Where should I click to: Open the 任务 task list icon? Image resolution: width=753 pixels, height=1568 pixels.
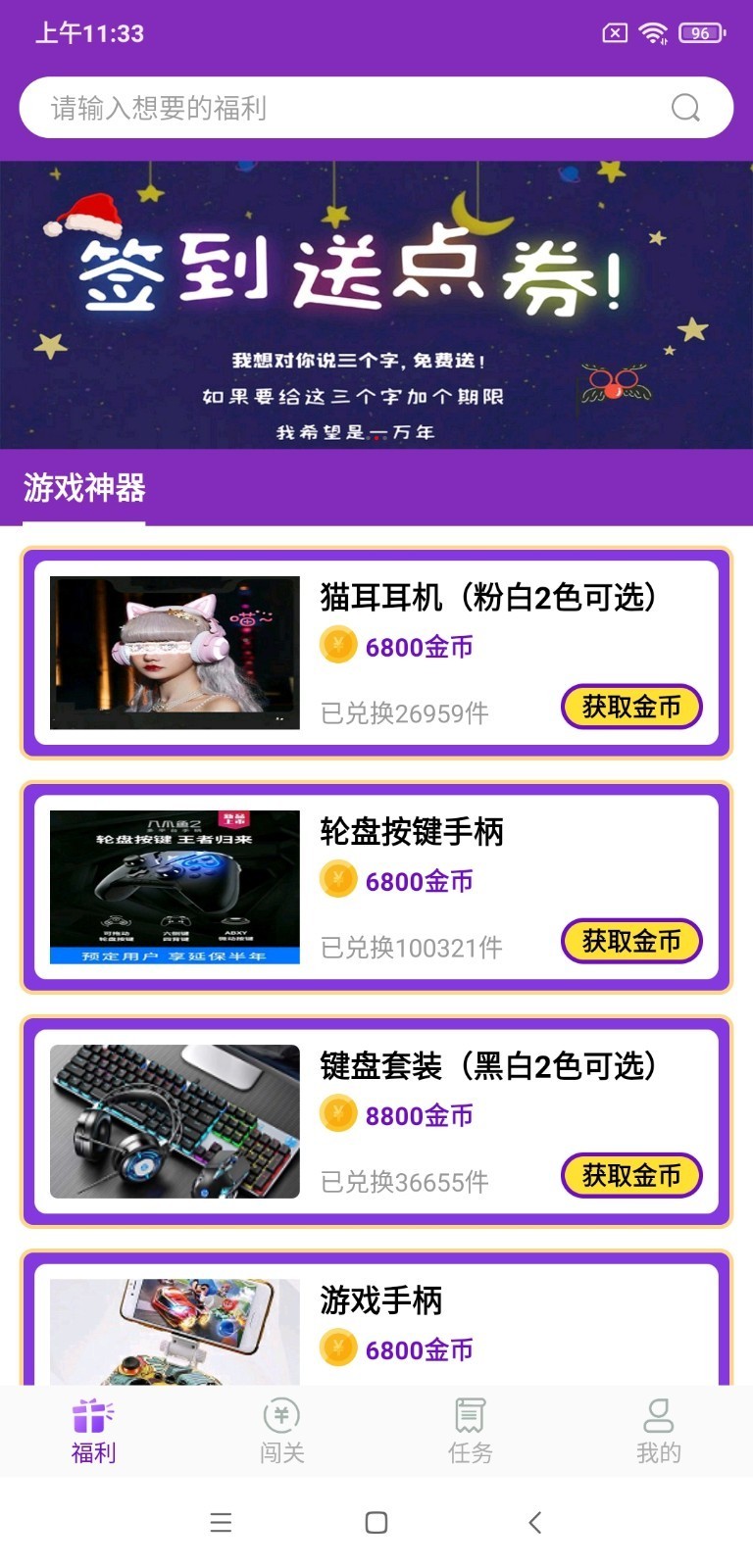[470, 1415]
